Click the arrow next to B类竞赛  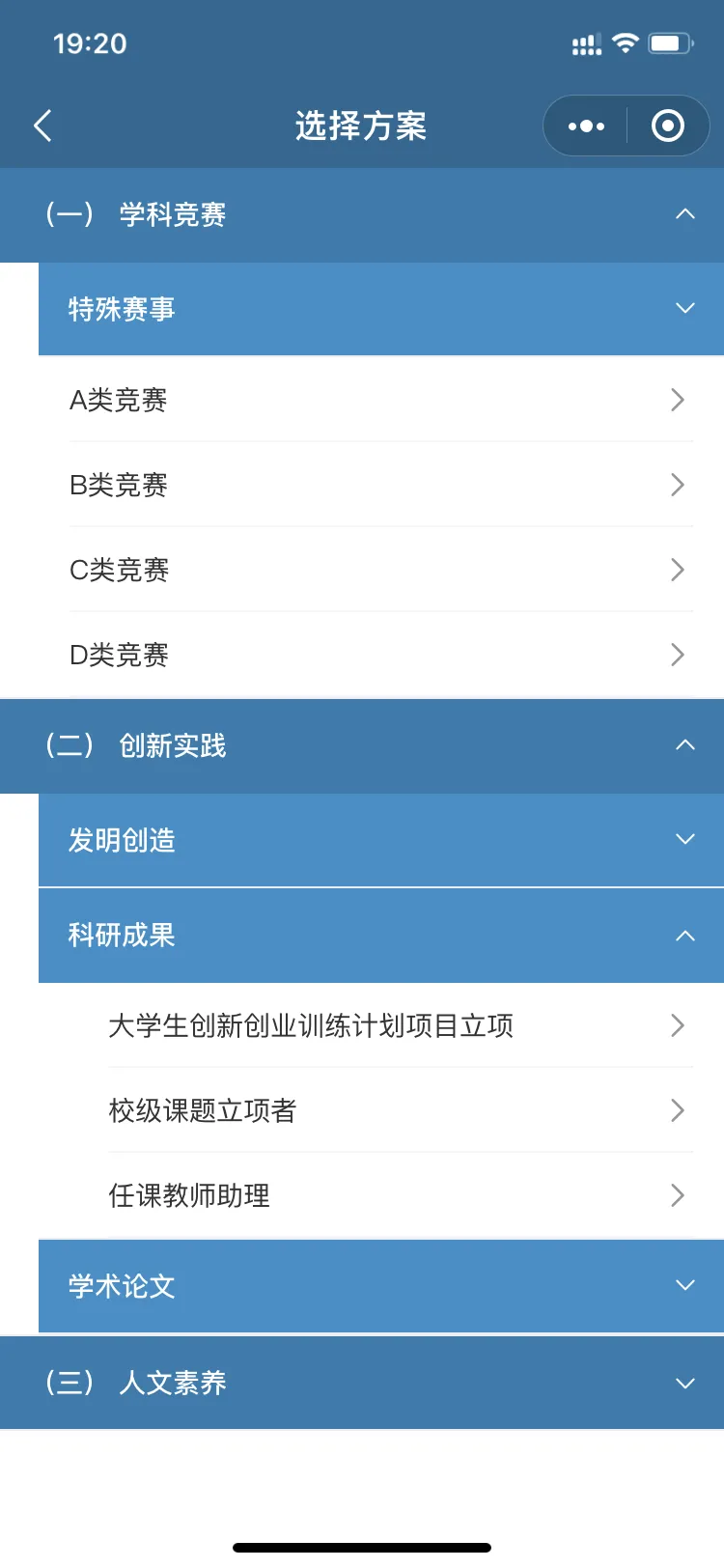point(677,485)
